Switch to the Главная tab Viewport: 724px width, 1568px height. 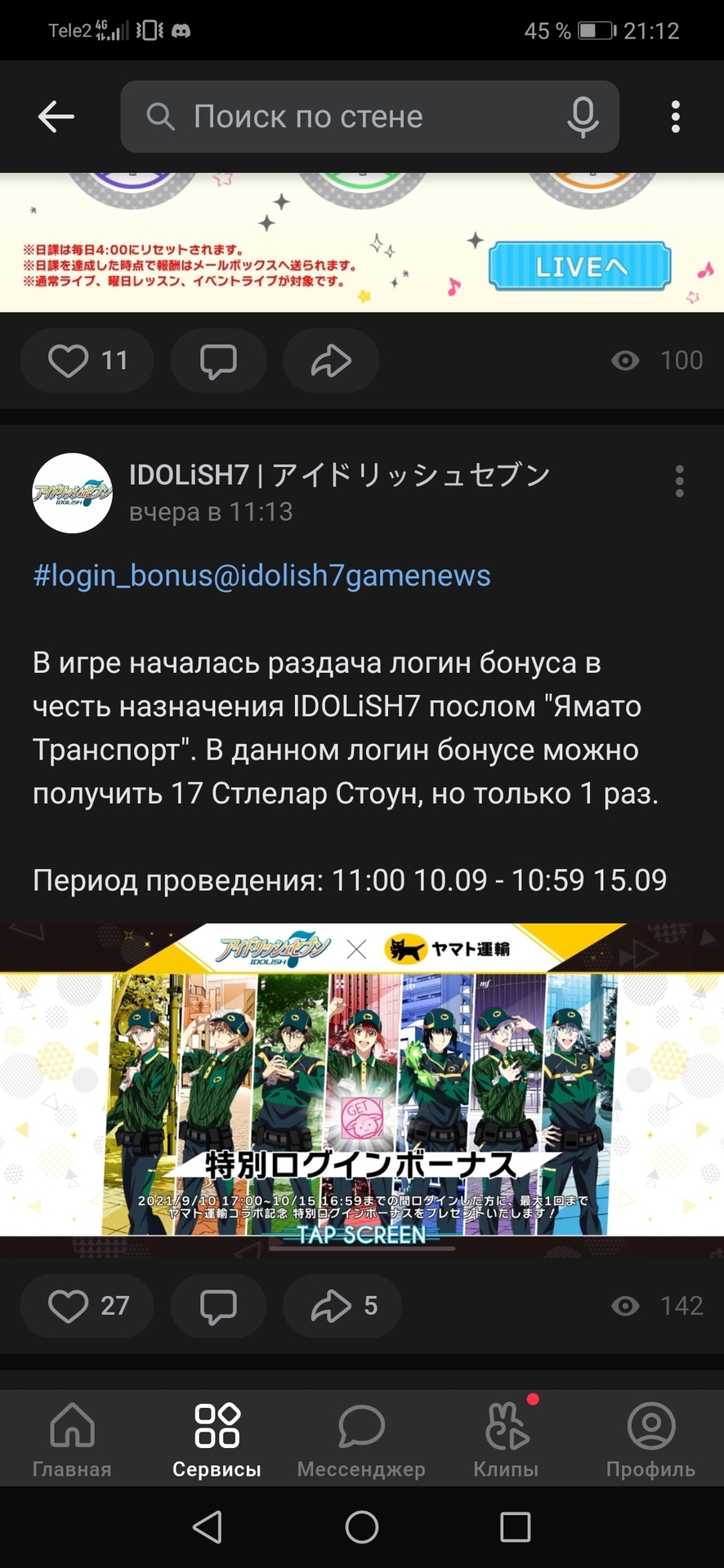pyautogui.click(x=72, y=1441)
